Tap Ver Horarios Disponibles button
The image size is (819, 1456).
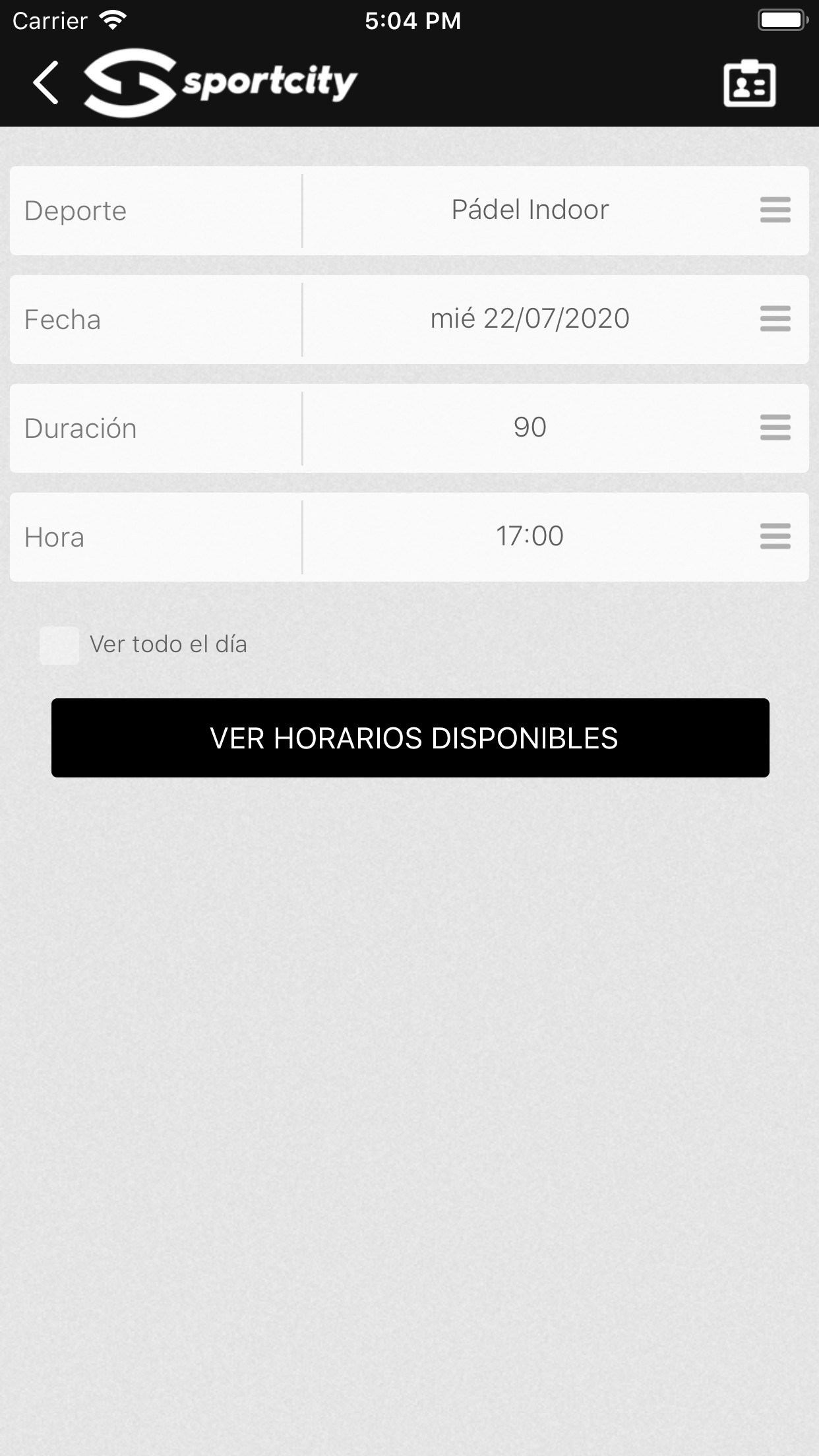coord(410,738)
